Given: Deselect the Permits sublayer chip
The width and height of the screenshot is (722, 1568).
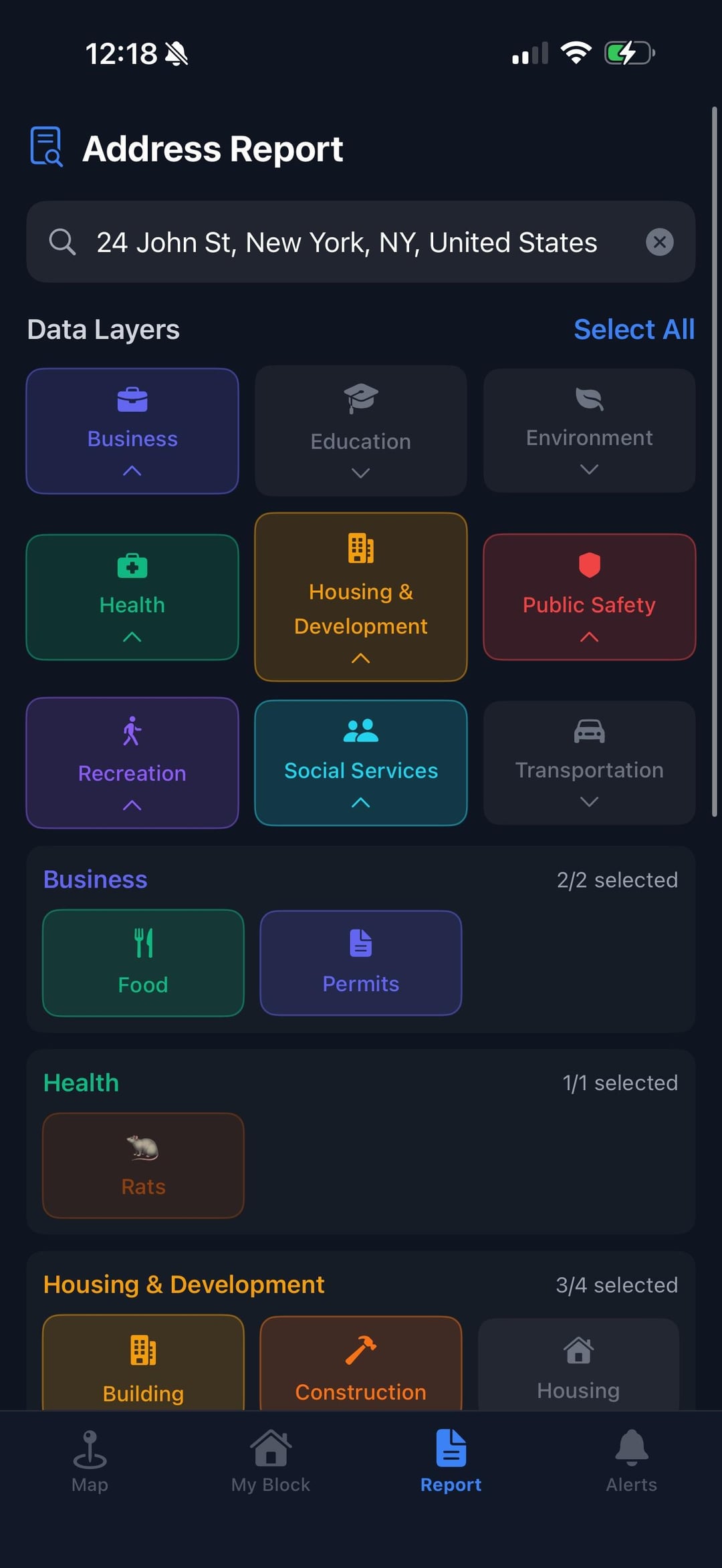Looking at the screenshot, I should pos(360,962).
